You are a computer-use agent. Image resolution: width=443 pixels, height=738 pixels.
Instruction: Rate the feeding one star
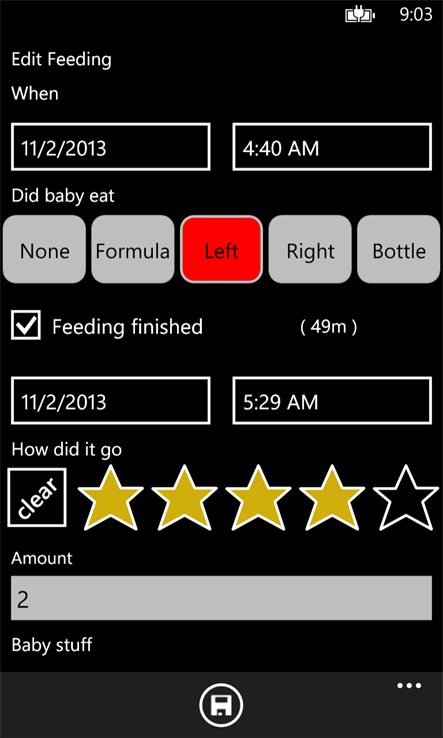111,499
